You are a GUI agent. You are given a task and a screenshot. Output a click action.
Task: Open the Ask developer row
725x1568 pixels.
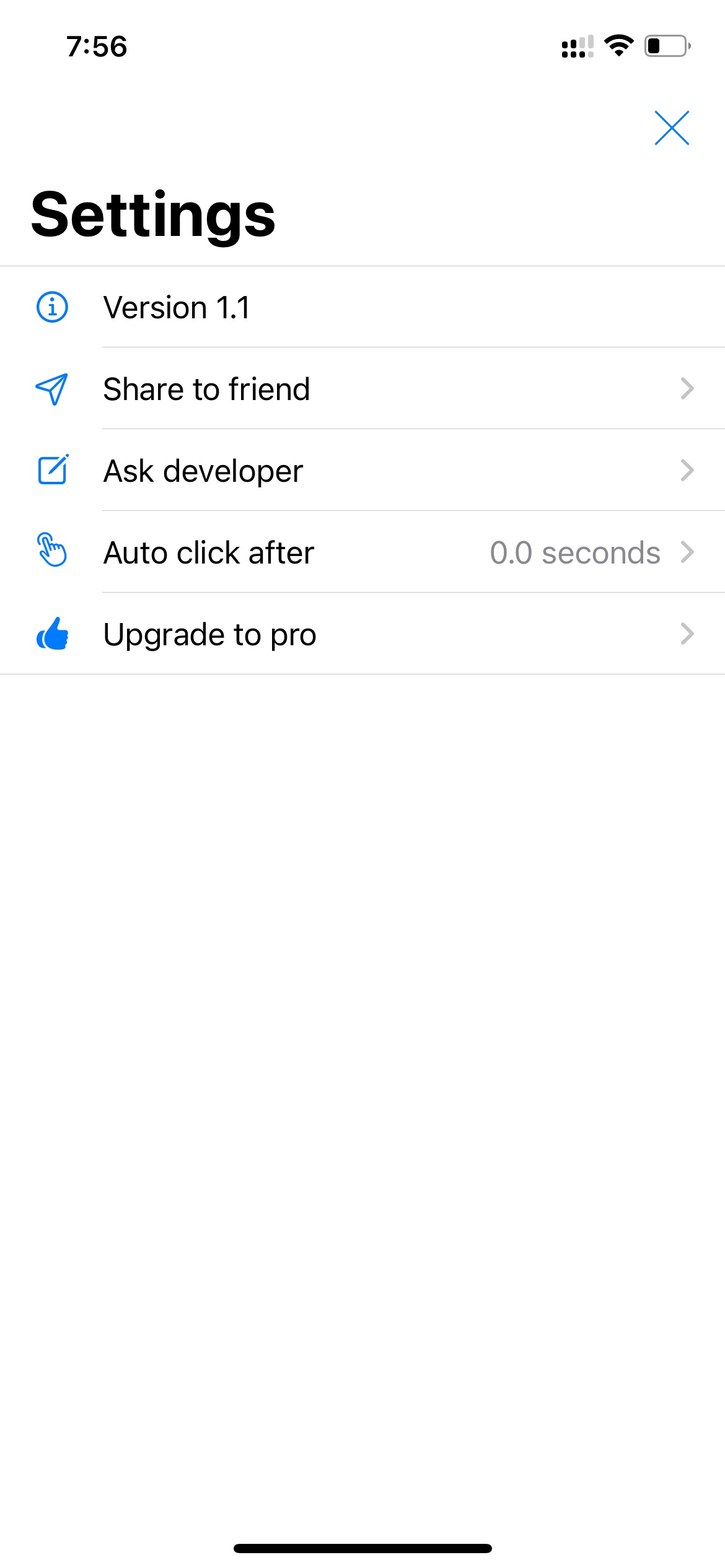click(x=362, y=470)
